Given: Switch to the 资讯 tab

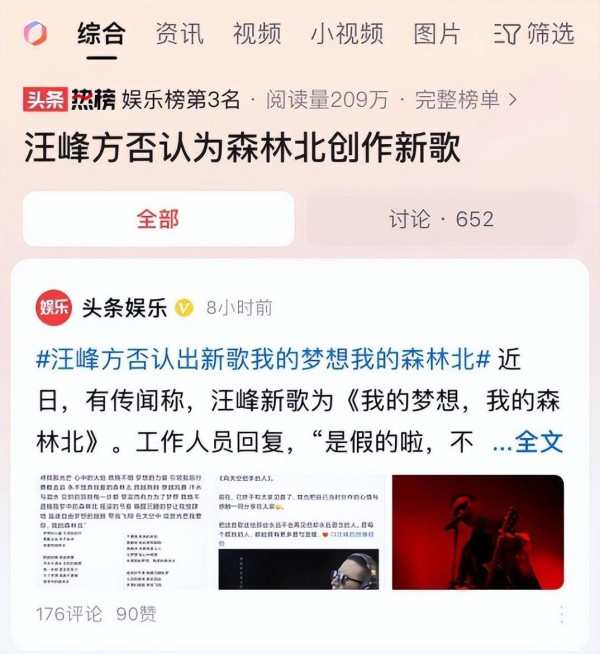Looking at the screenshot, I should coord(179,33).
